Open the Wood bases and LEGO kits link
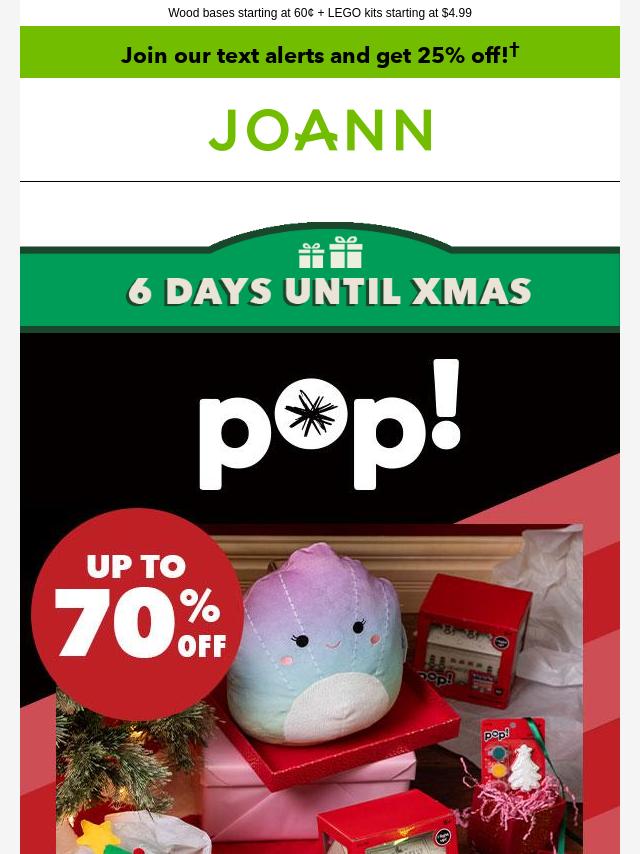 pos(320,13)
